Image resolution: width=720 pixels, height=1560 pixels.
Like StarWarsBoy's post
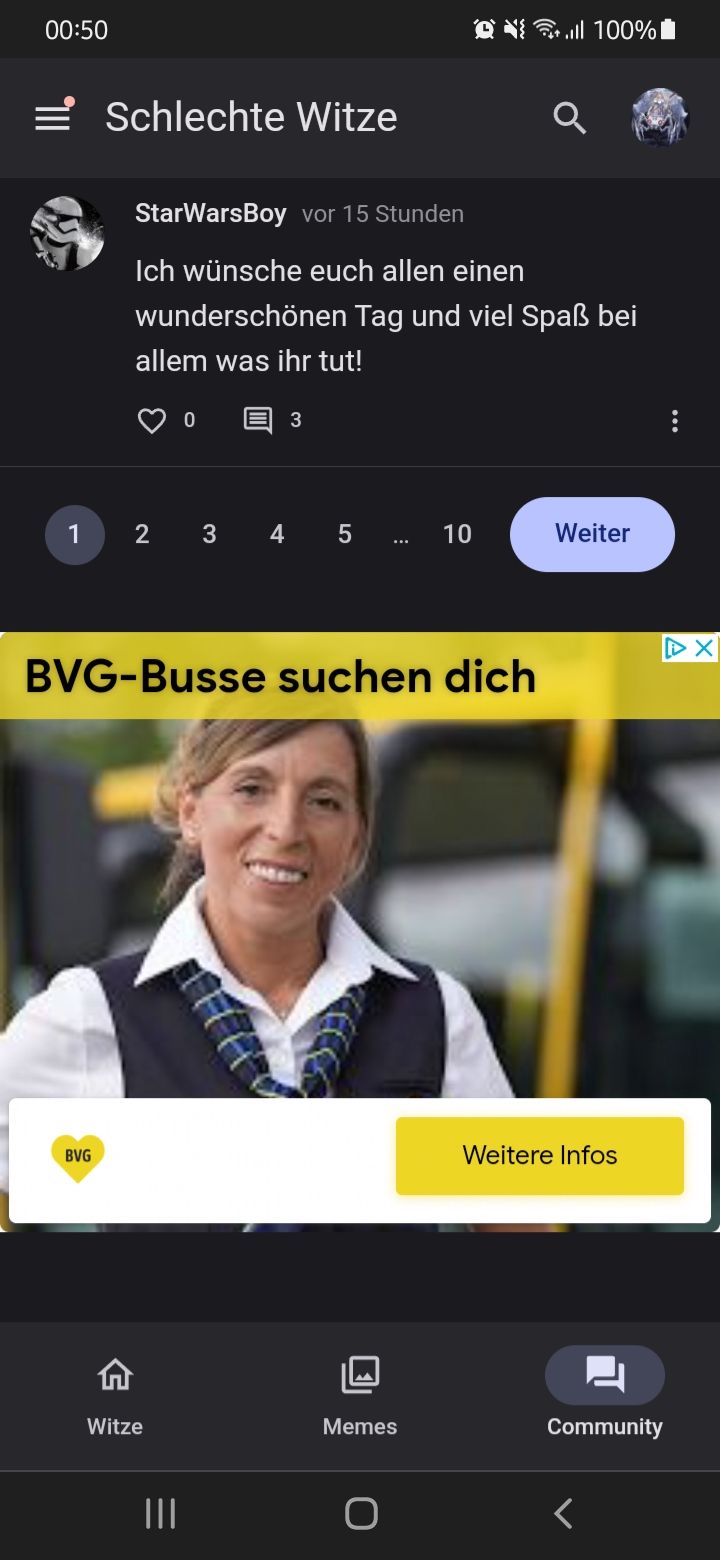[152, 421]
